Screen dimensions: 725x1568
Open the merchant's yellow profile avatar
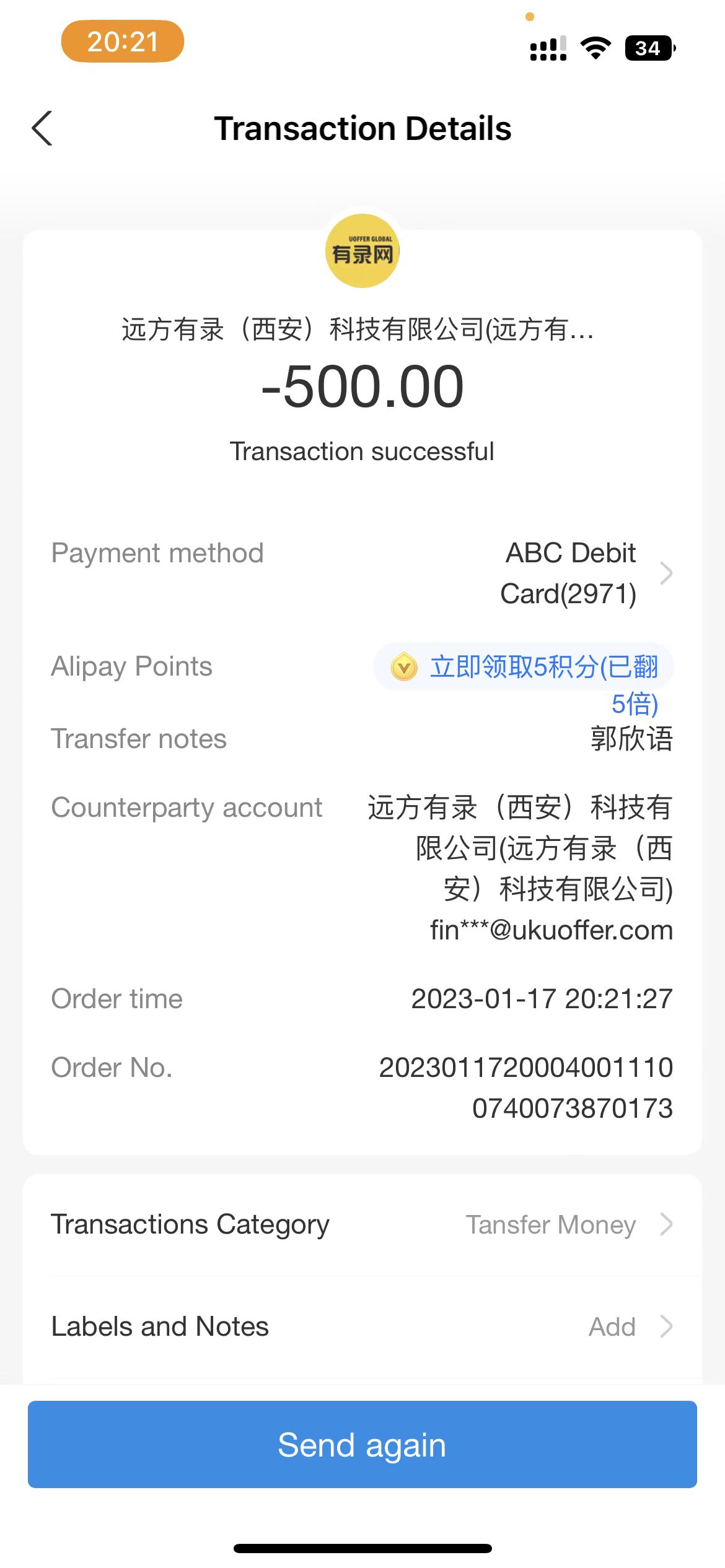362,251
